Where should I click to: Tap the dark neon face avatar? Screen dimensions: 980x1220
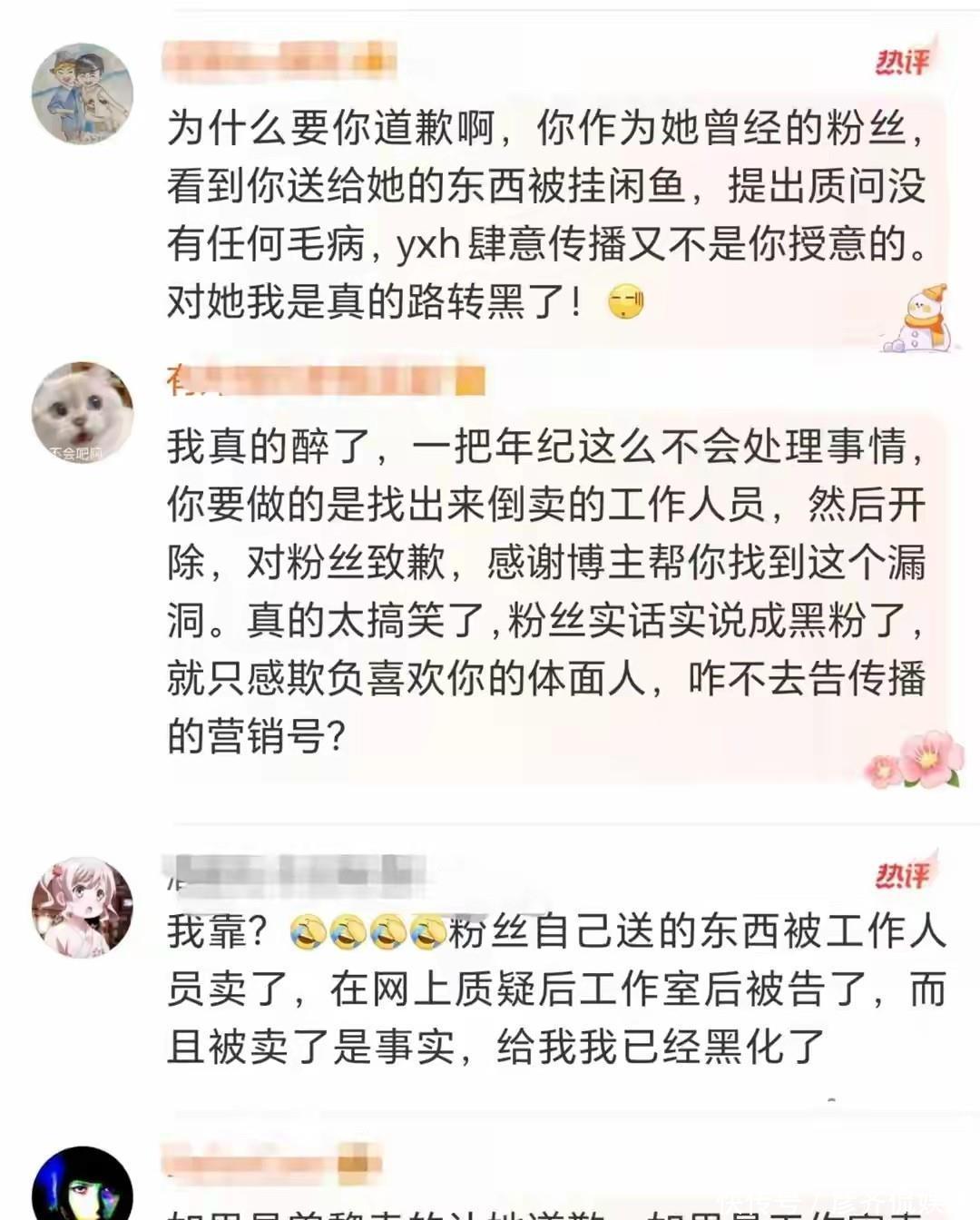pos(83,1187)
